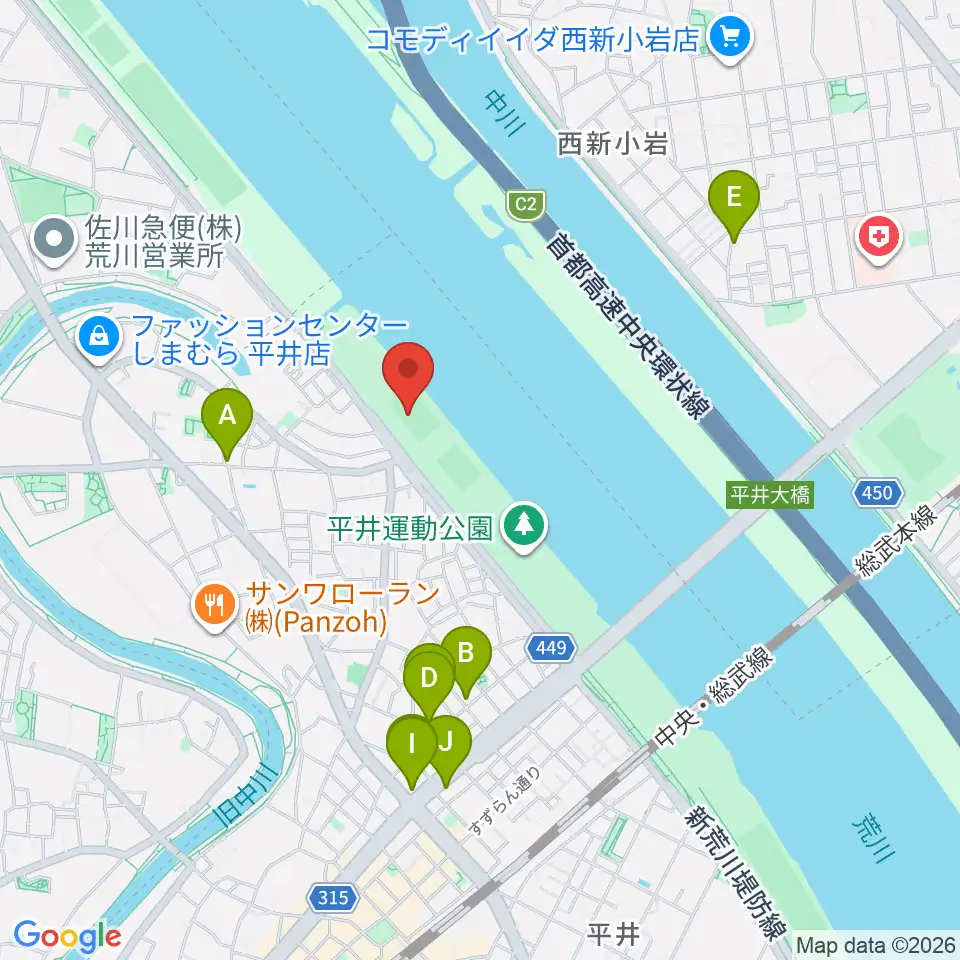Open the red hospital cross pin
The height and width of the screenshot is (960, 960).
[879, 238]
